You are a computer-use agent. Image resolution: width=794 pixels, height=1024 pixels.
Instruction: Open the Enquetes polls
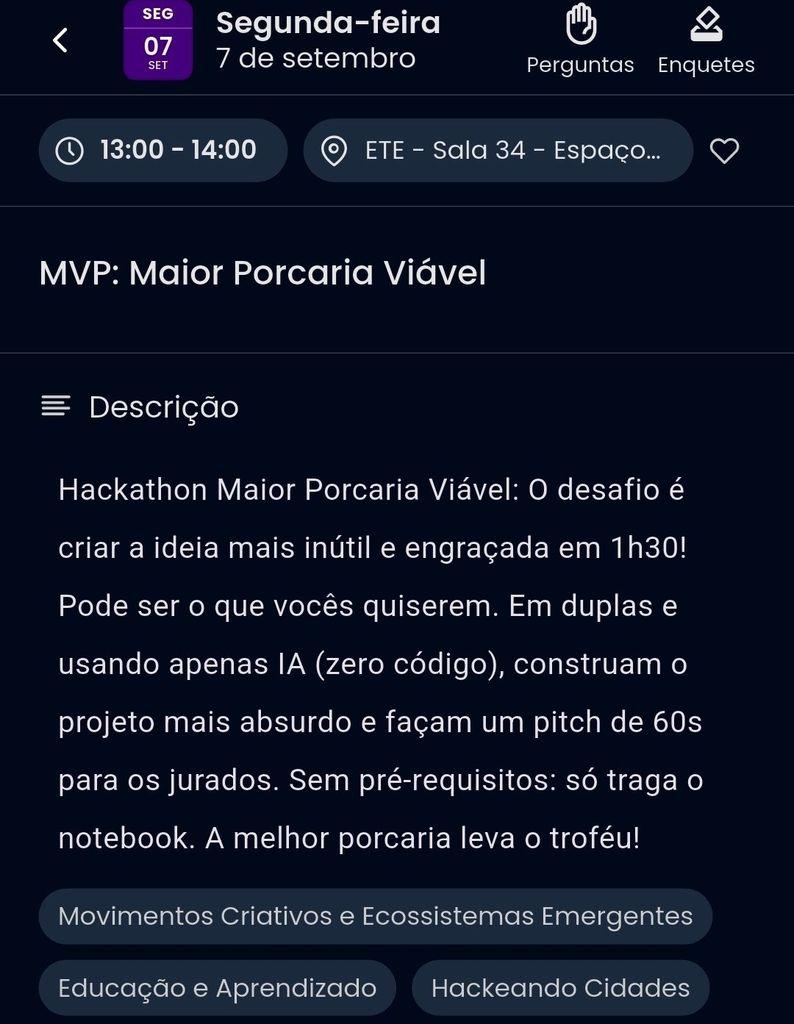(706, 40)
